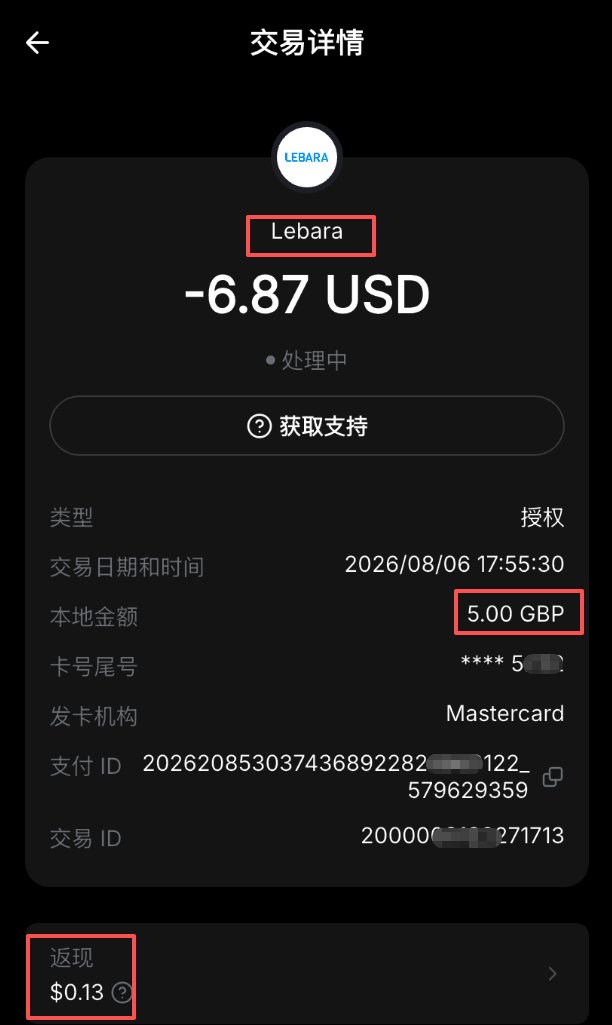Screen dimensions: 612x1025
Task: Go back using the top arrow
Action: pos(37,43)
